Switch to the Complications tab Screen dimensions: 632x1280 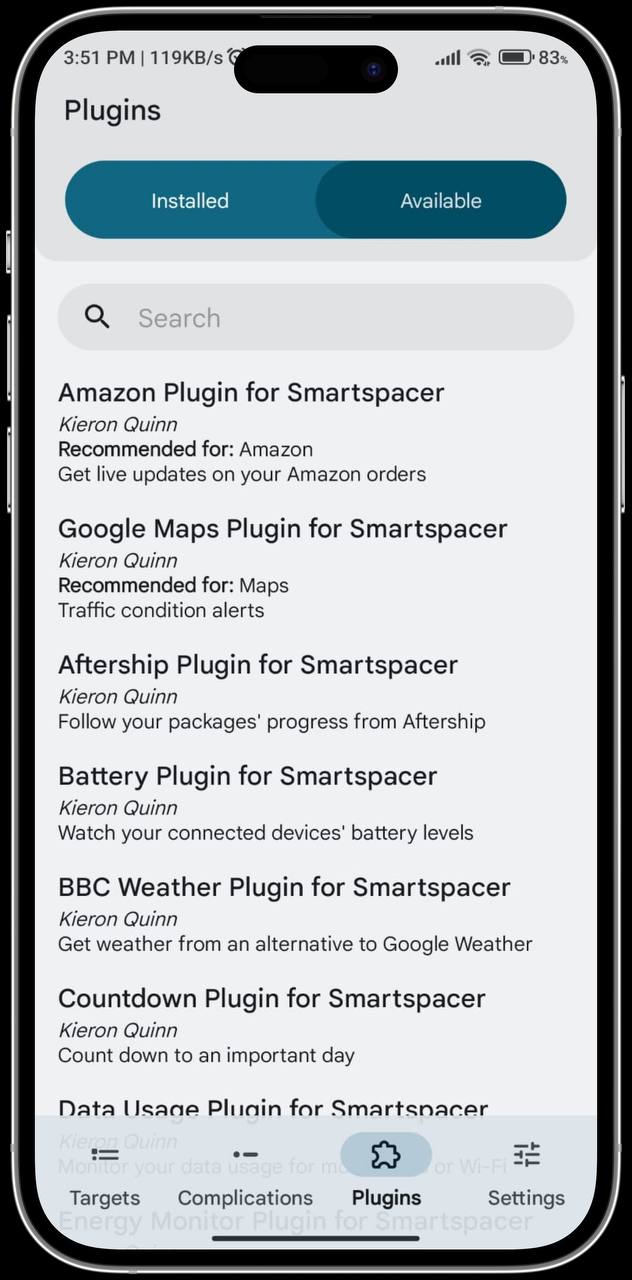click(x=245, y=1174)
